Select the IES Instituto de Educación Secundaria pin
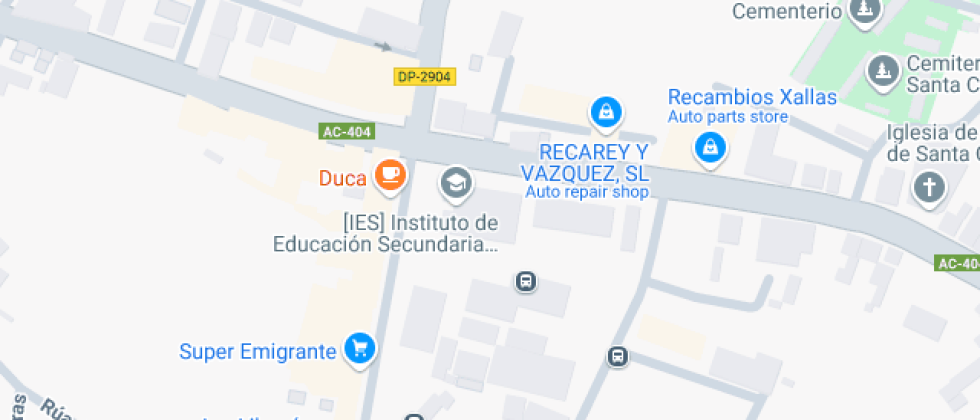980x420 pixels. 456,184
